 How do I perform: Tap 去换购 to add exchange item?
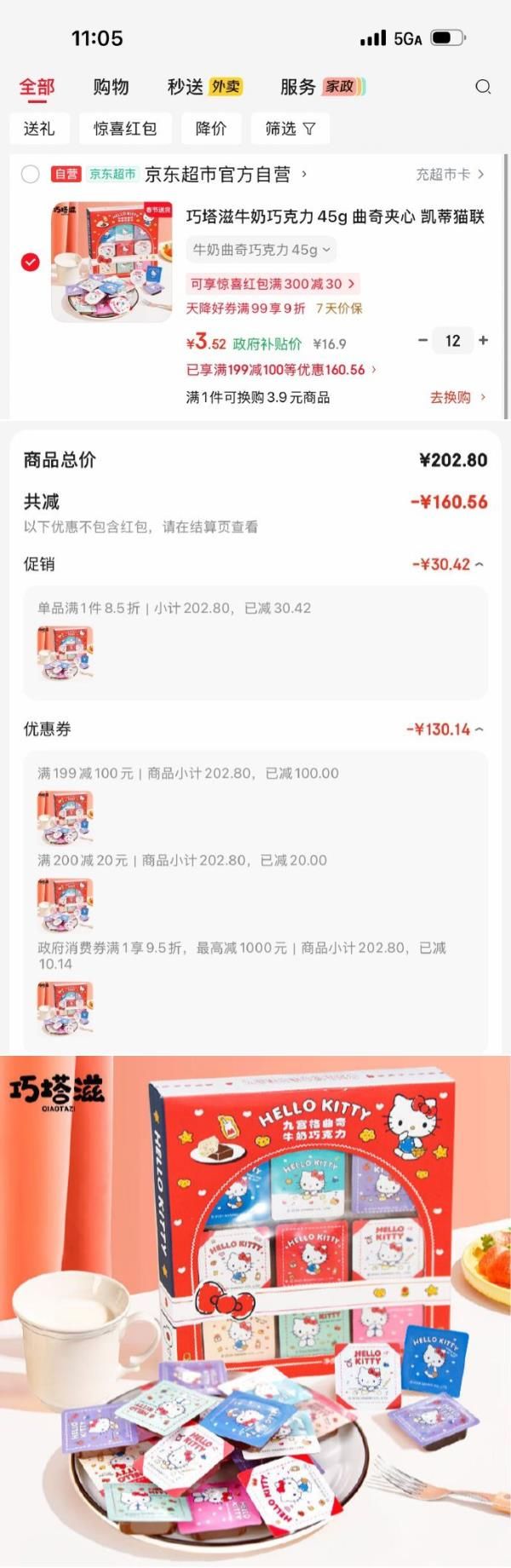[457, 397]
